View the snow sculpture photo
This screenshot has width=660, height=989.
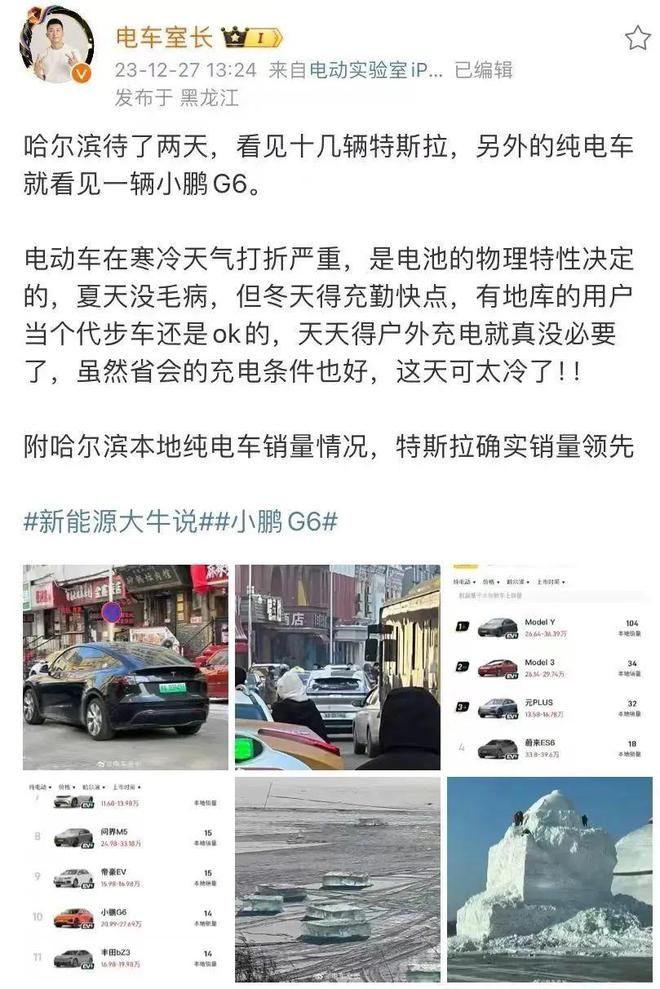coord(549,880)
